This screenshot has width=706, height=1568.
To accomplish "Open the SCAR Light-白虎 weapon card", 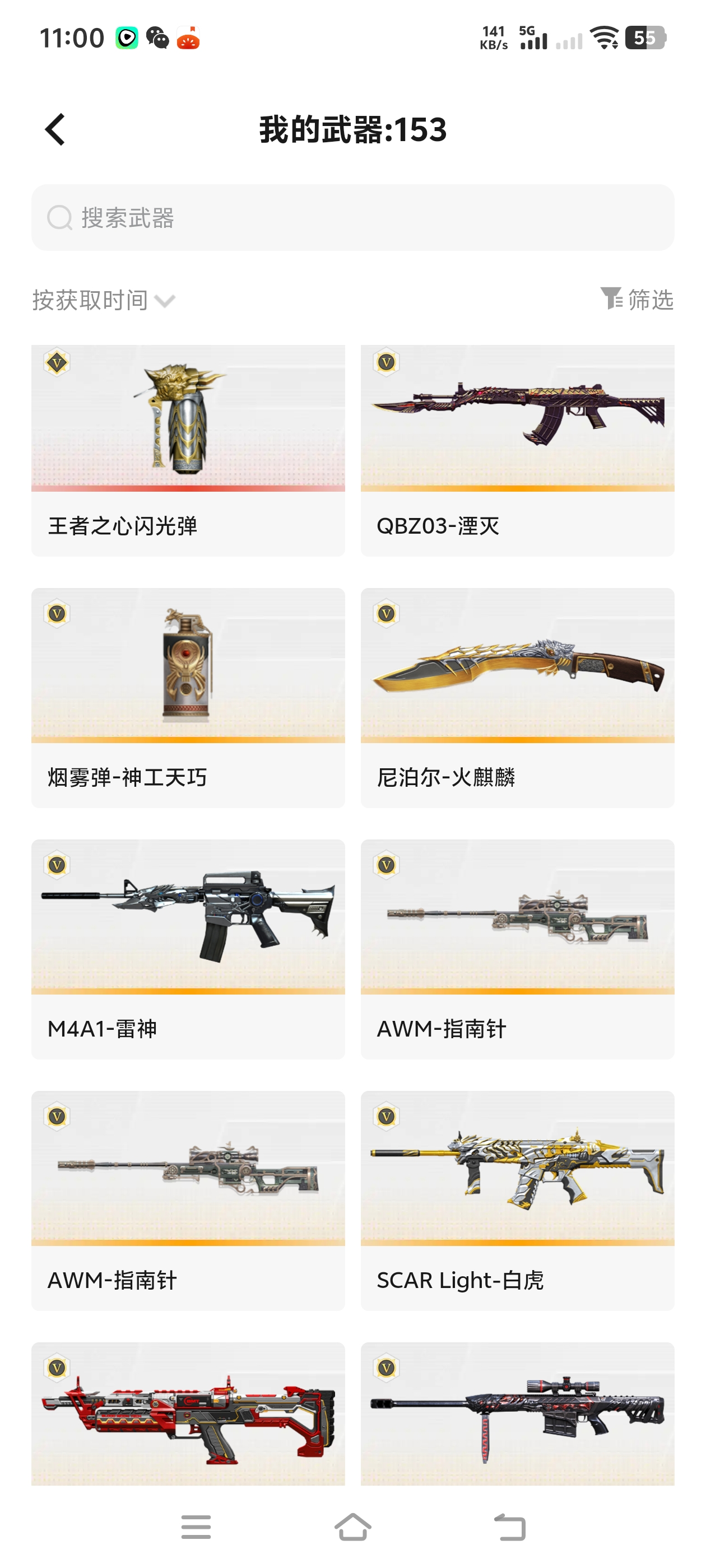I will tap(517, 1200).
